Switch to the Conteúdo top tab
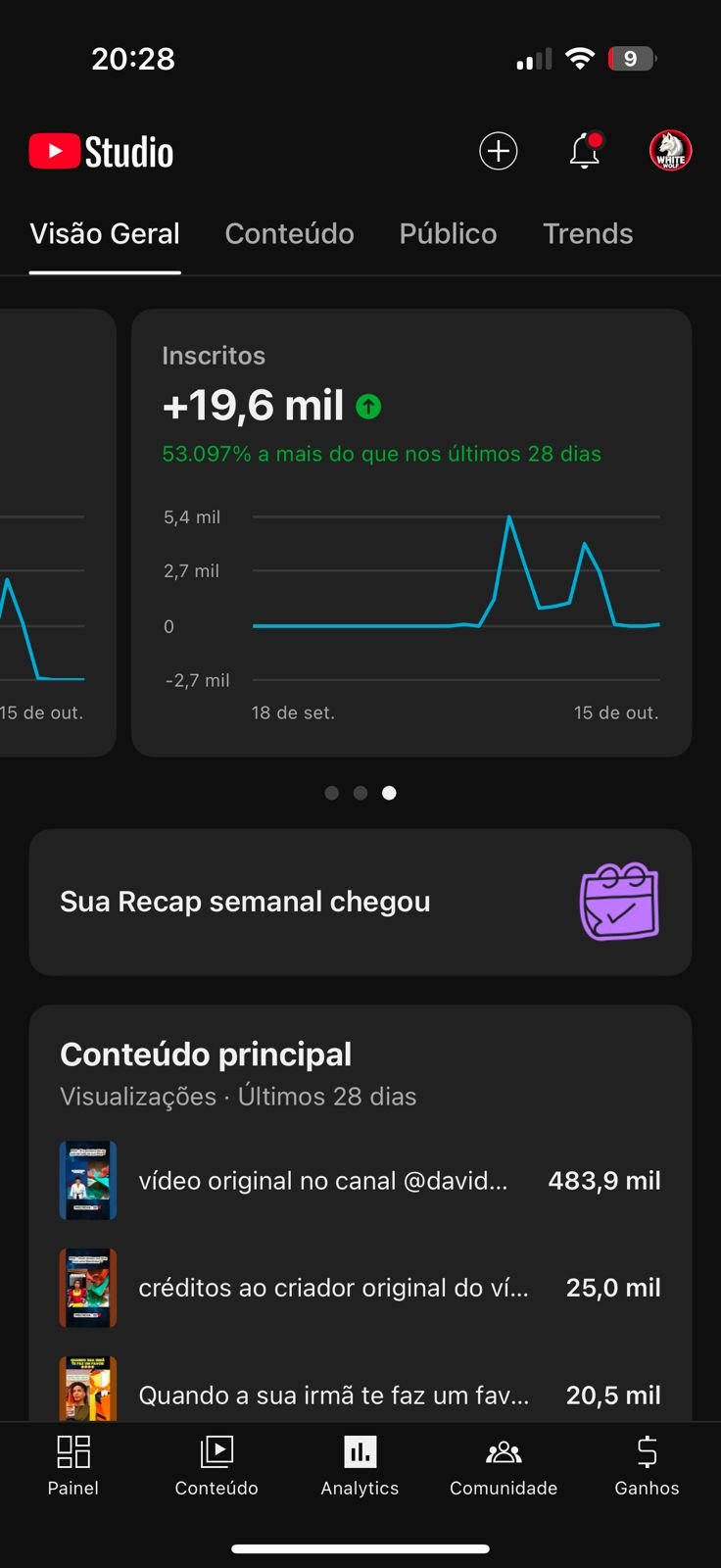 (x=289, y=233)
